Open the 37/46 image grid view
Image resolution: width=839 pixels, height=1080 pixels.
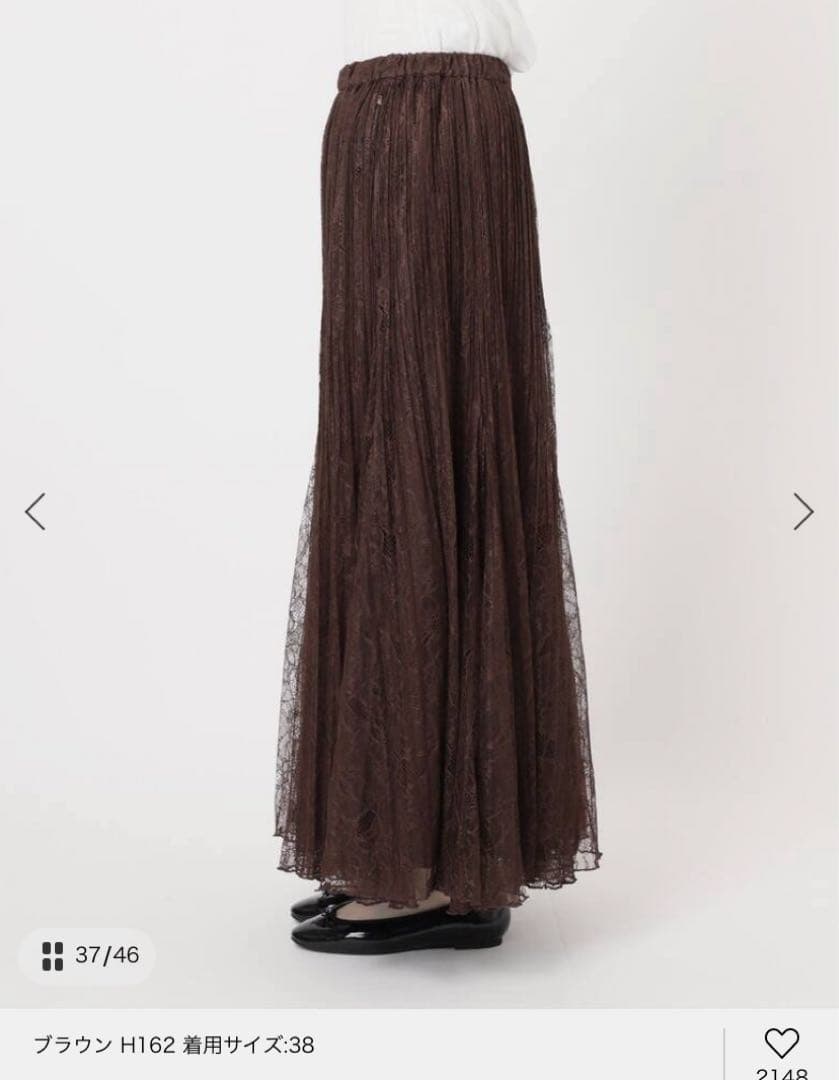(91, 955)
